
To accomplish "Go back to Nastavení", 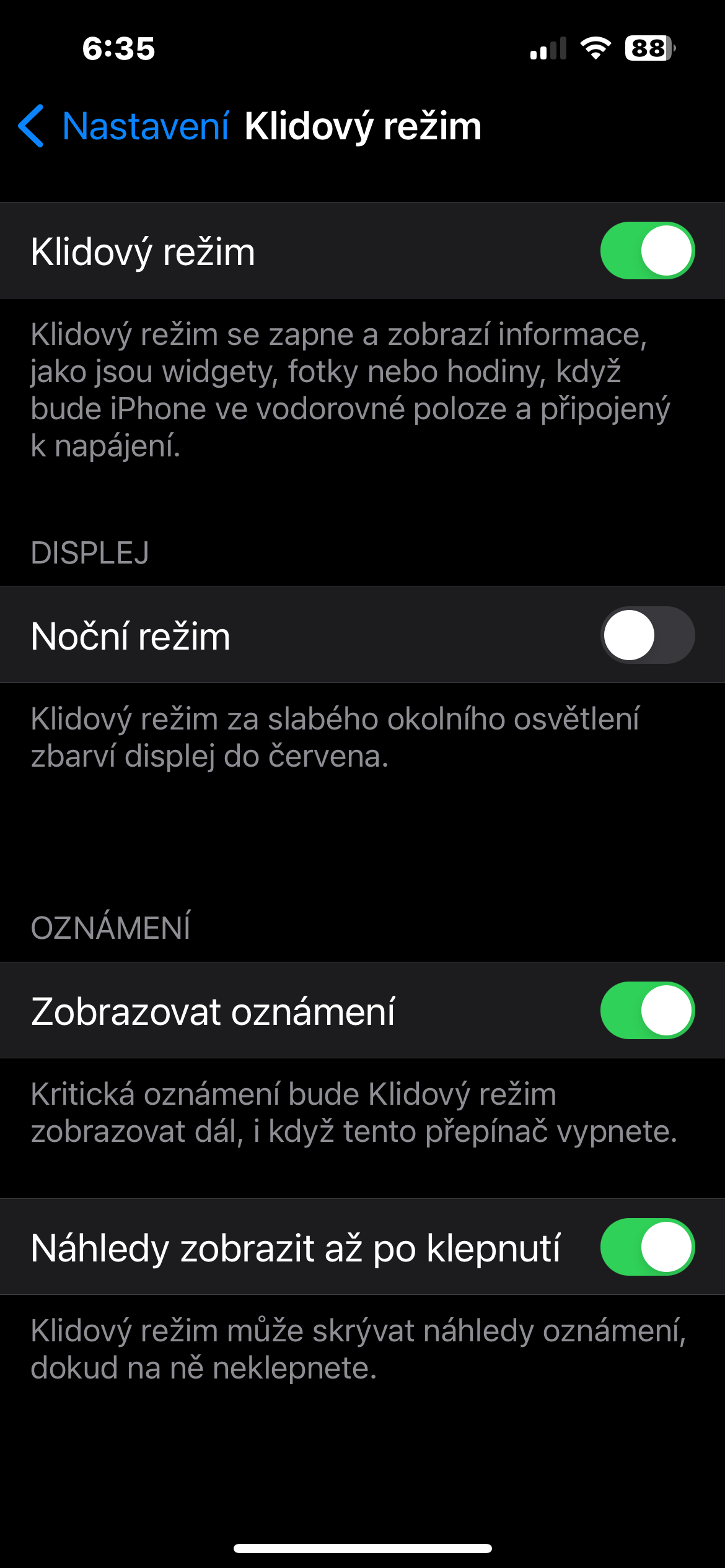I will tap(124, 126).
